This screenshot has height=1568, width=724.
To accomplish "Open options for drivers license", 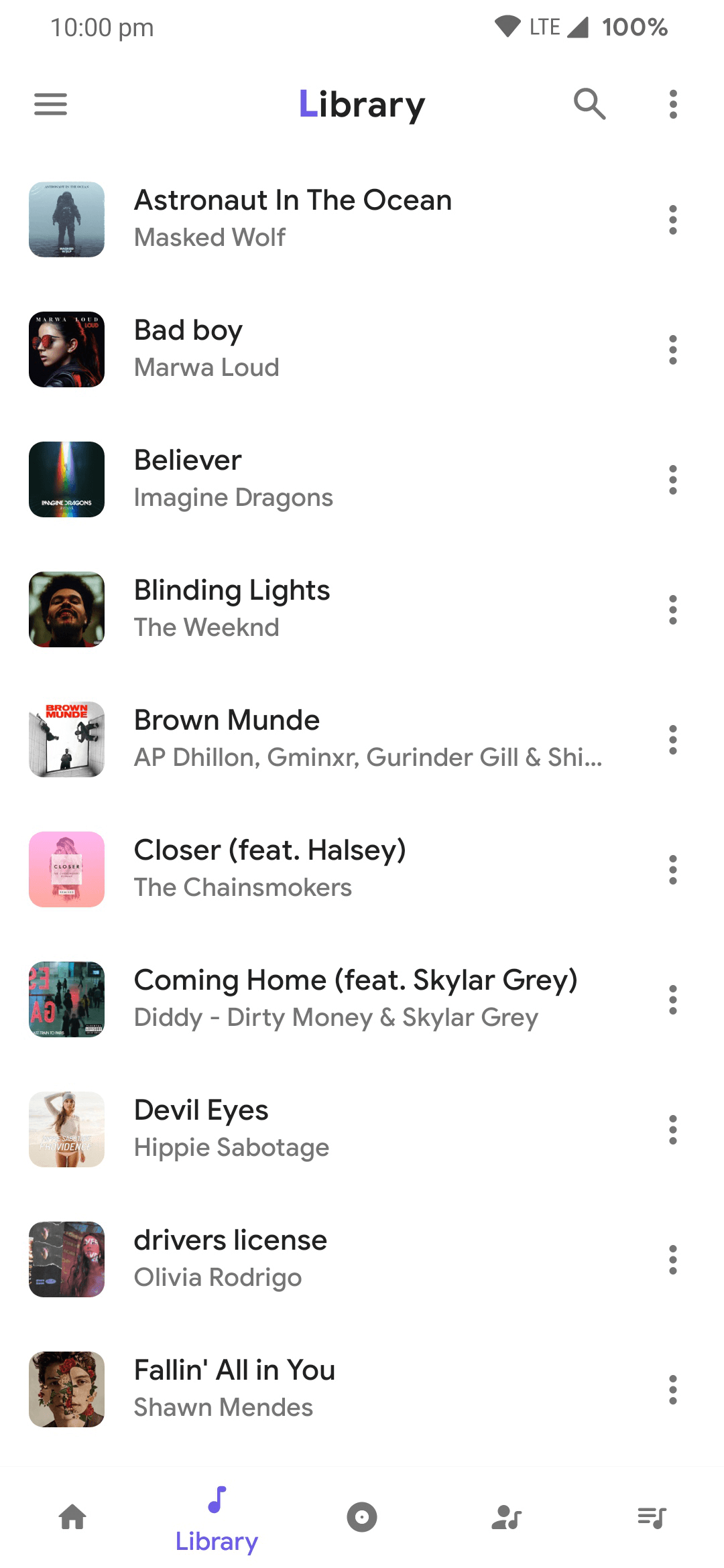I will coord(673,1260).
